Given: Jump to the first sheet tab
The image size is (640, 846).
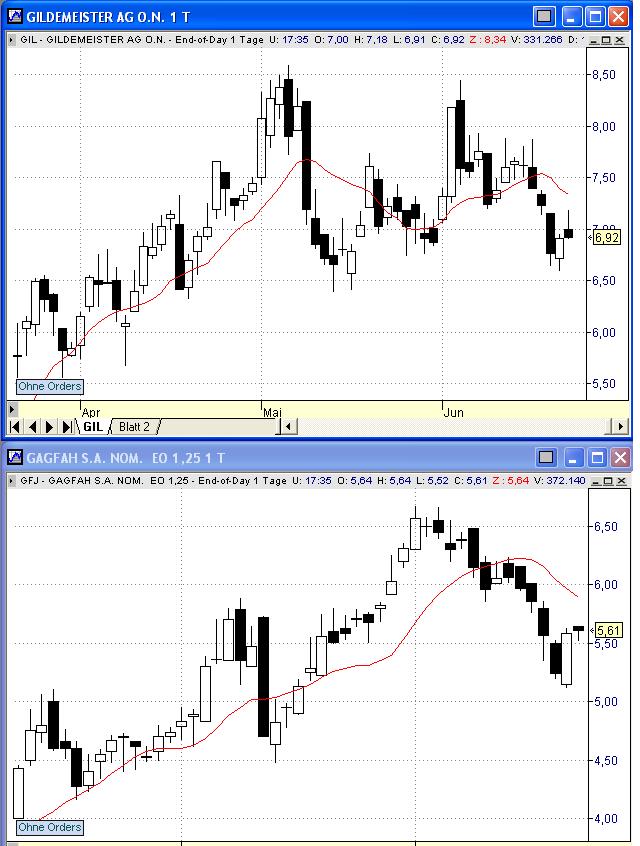Looking at the screenshot, I should coord(15,427).
